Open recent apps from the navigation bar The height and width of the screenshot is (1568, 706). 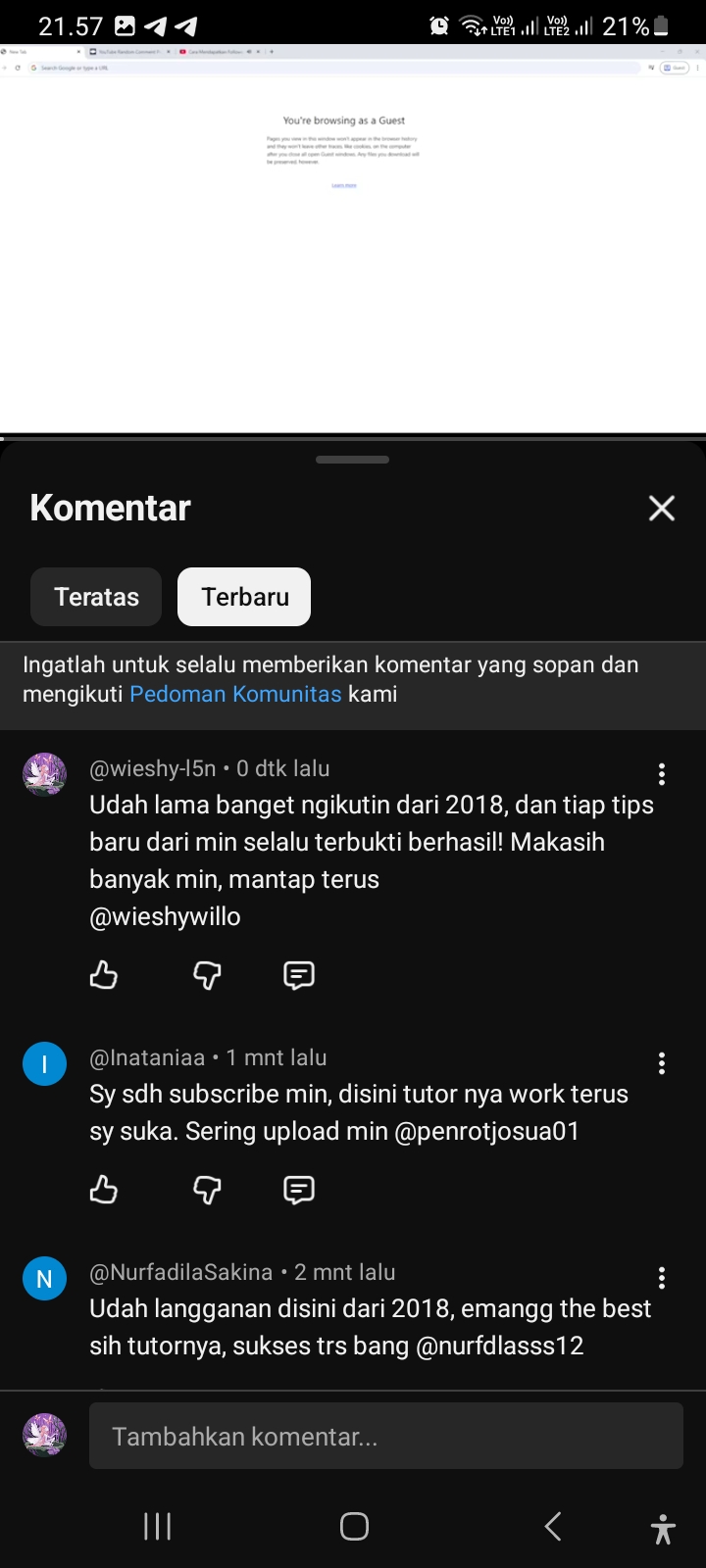click(x=157, y=1526)
